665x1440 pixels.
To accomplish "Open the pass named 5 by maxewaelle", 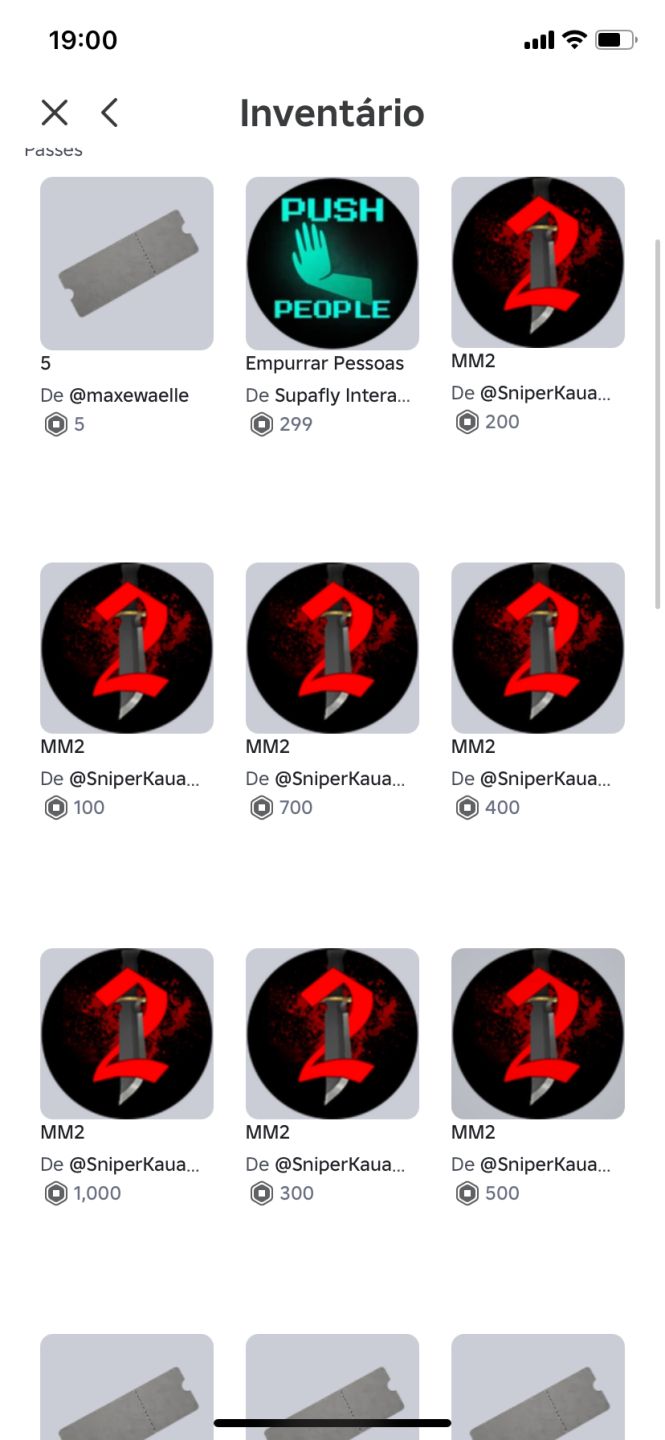I will pos(127,263).
